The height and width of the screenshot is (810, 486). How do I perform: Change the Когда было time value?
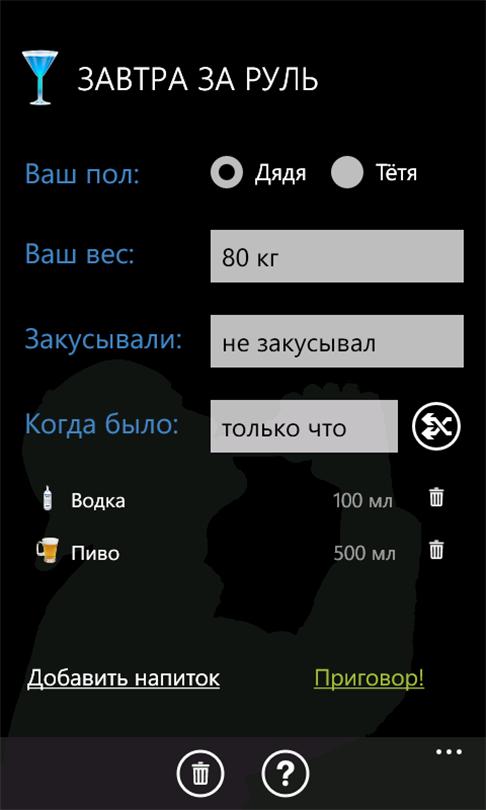304,426
